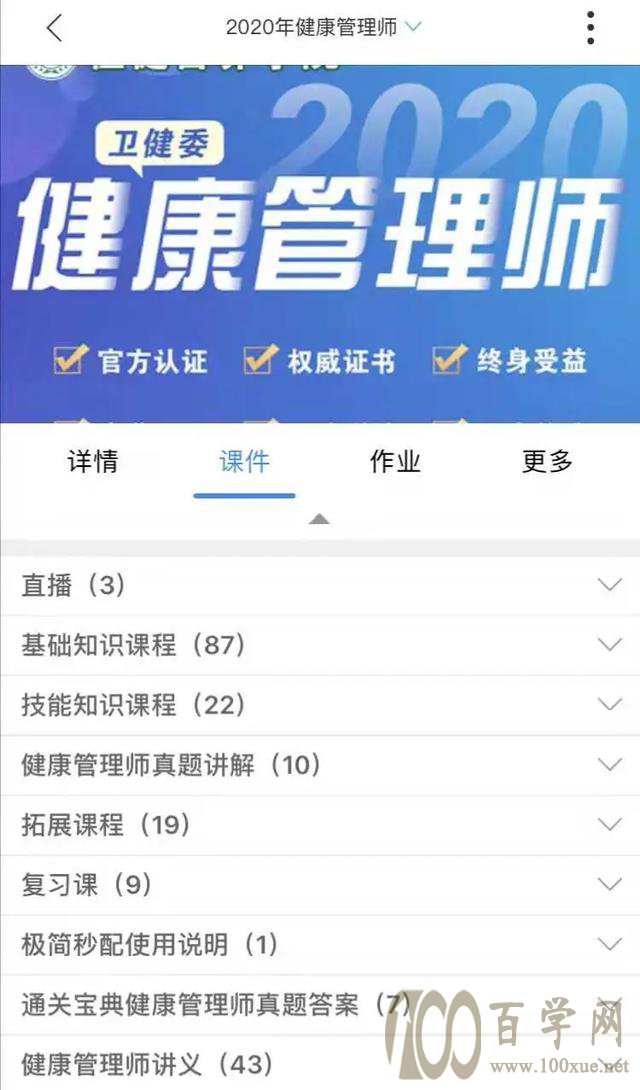Open the 更多 tab

[547, 462]
